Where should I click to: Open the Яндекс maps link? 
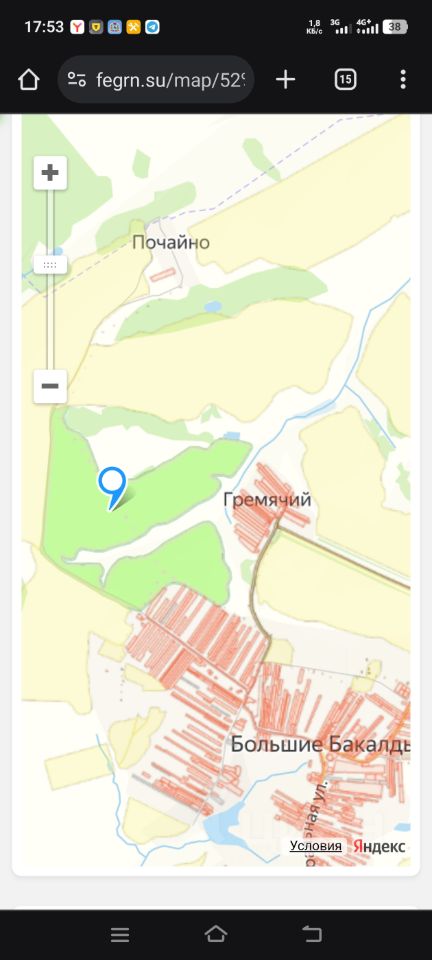tap(379, 846)
